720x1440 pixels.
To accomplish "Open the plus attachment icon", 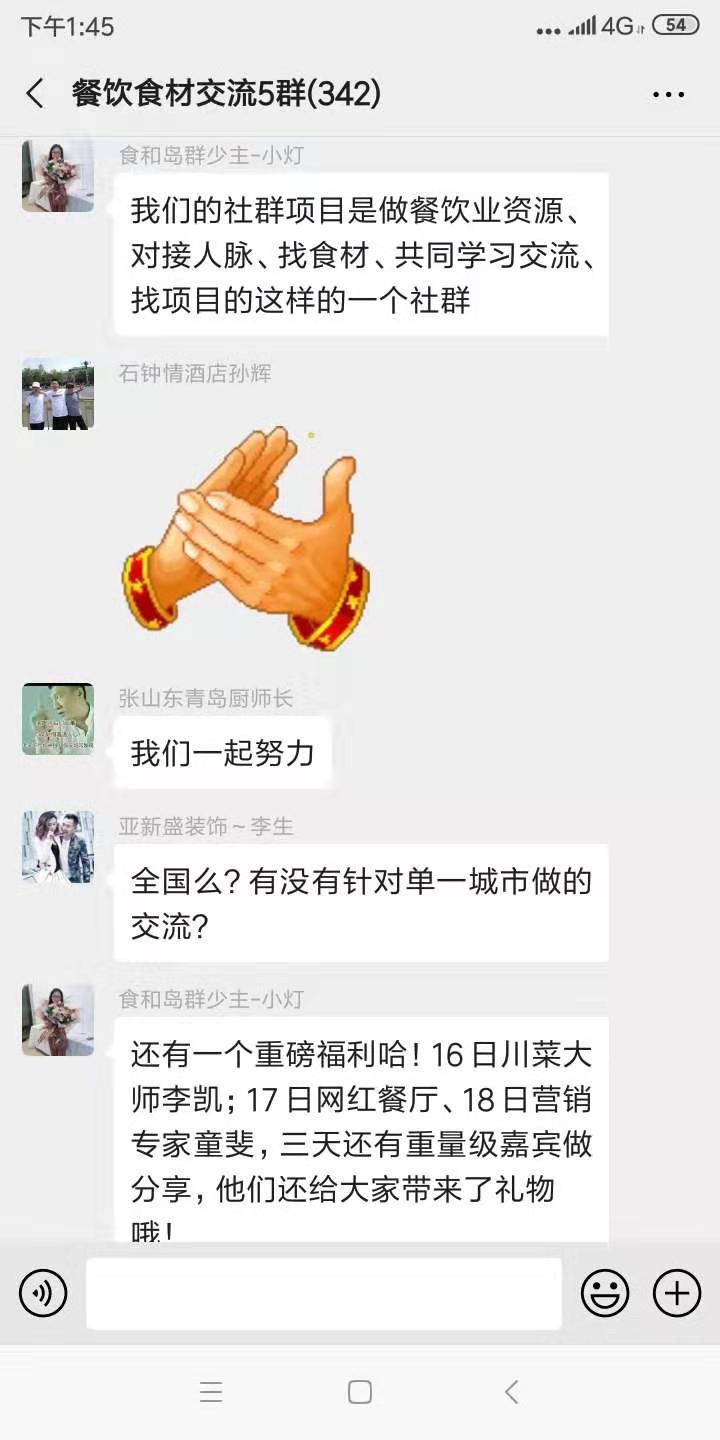I will tap(677, 1293).
